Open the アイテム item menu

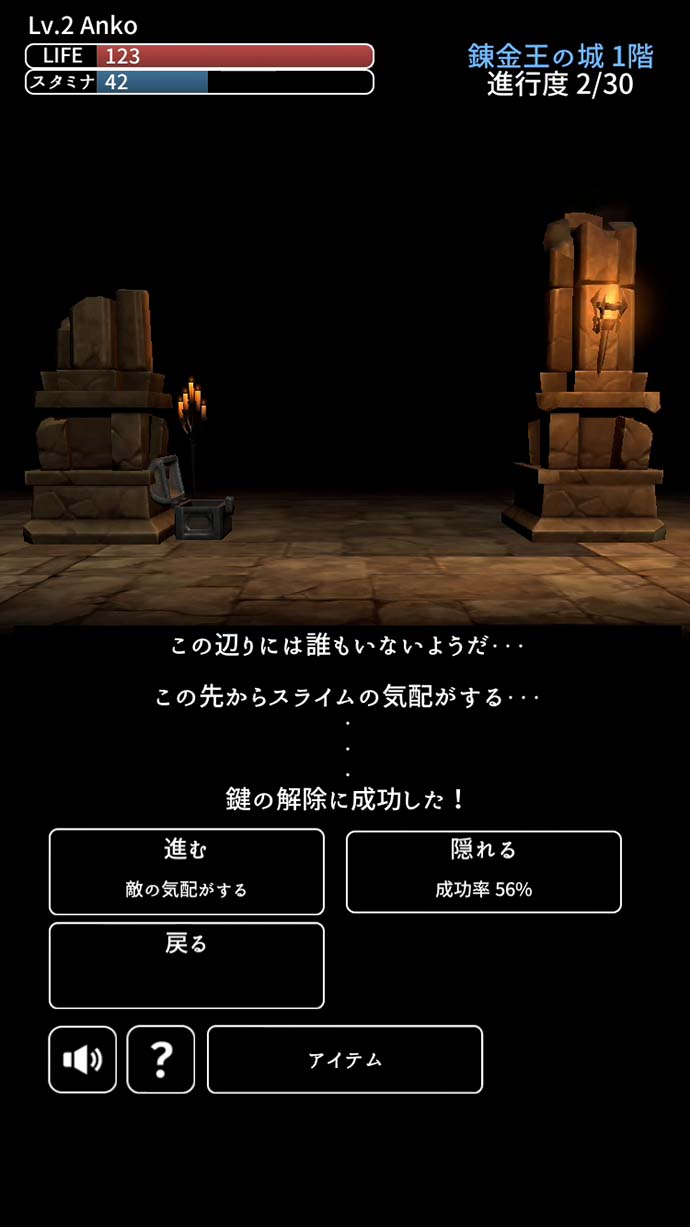click(345, 1059)
